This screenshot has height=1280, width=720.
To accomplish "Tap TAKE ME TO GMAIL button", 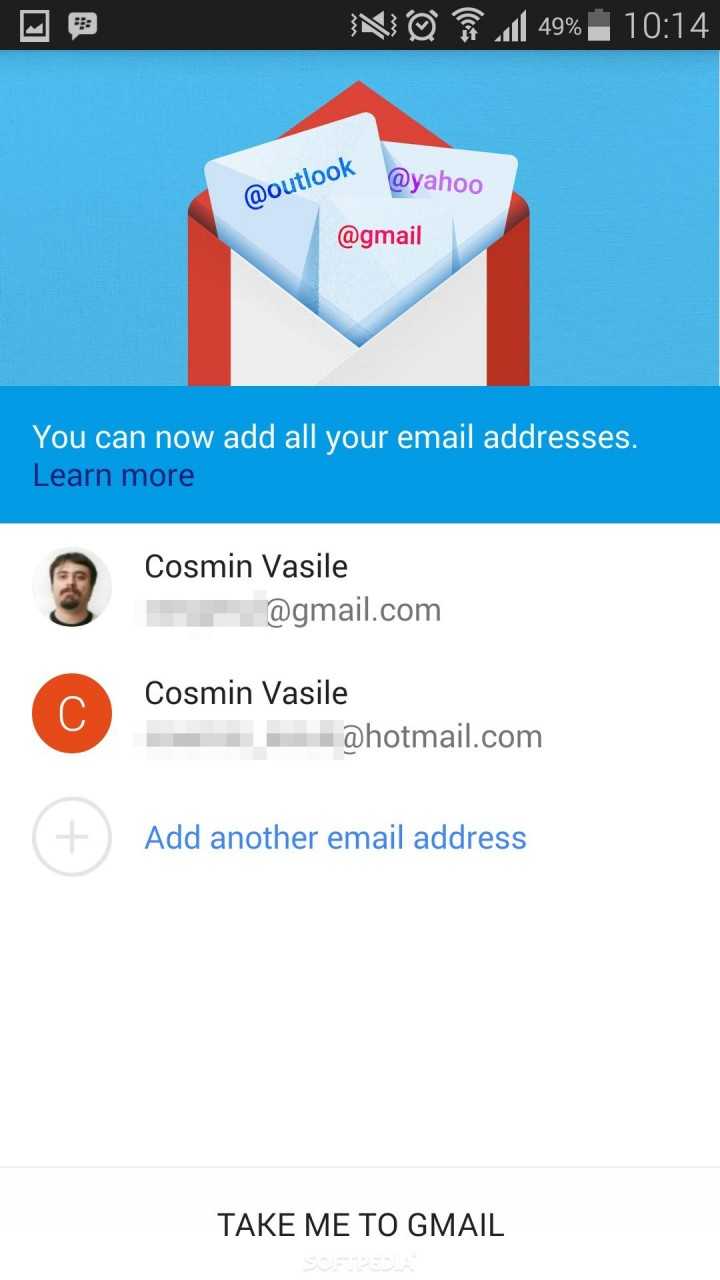I will click(x=360, y=1225).
